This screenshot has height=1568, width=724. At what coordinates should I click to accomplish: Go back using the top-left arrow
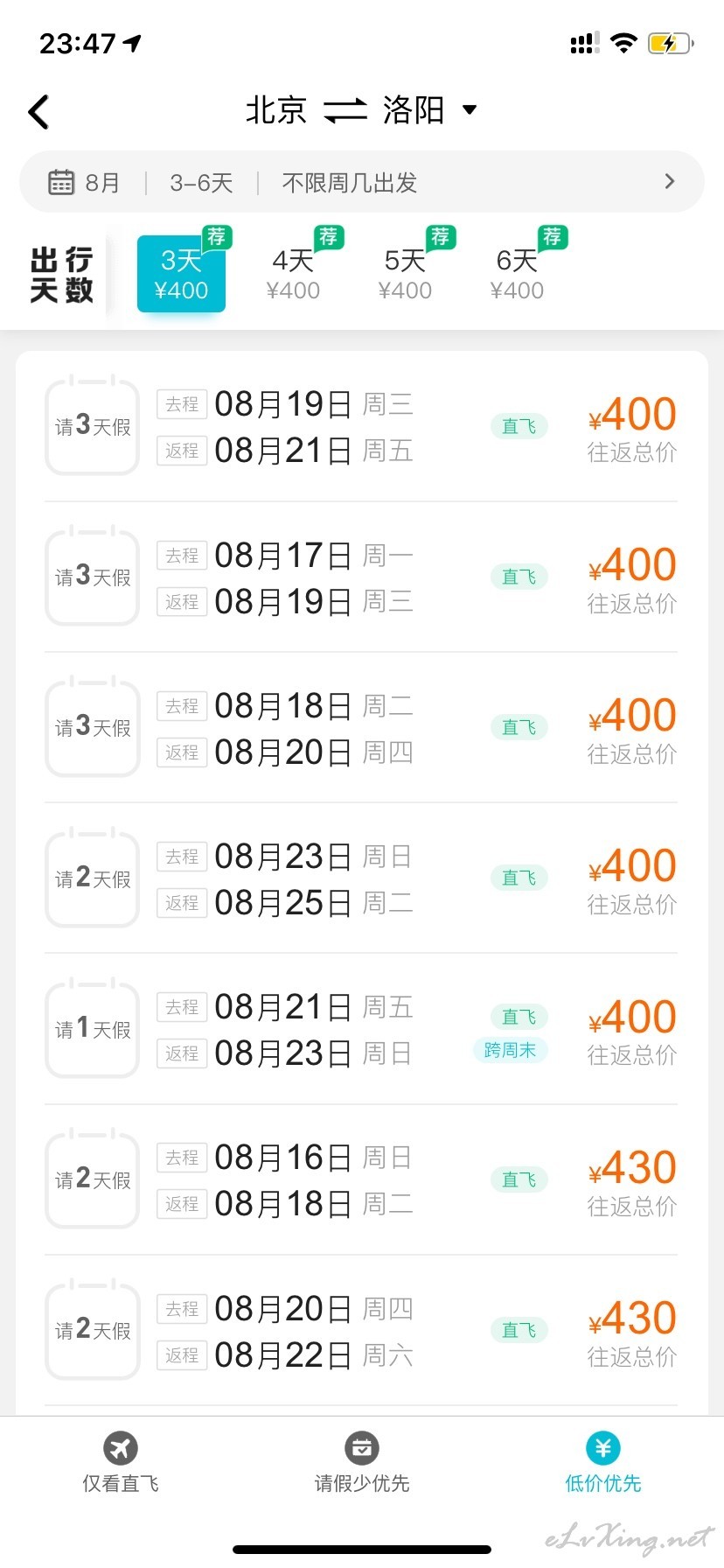tap(39, 112)
